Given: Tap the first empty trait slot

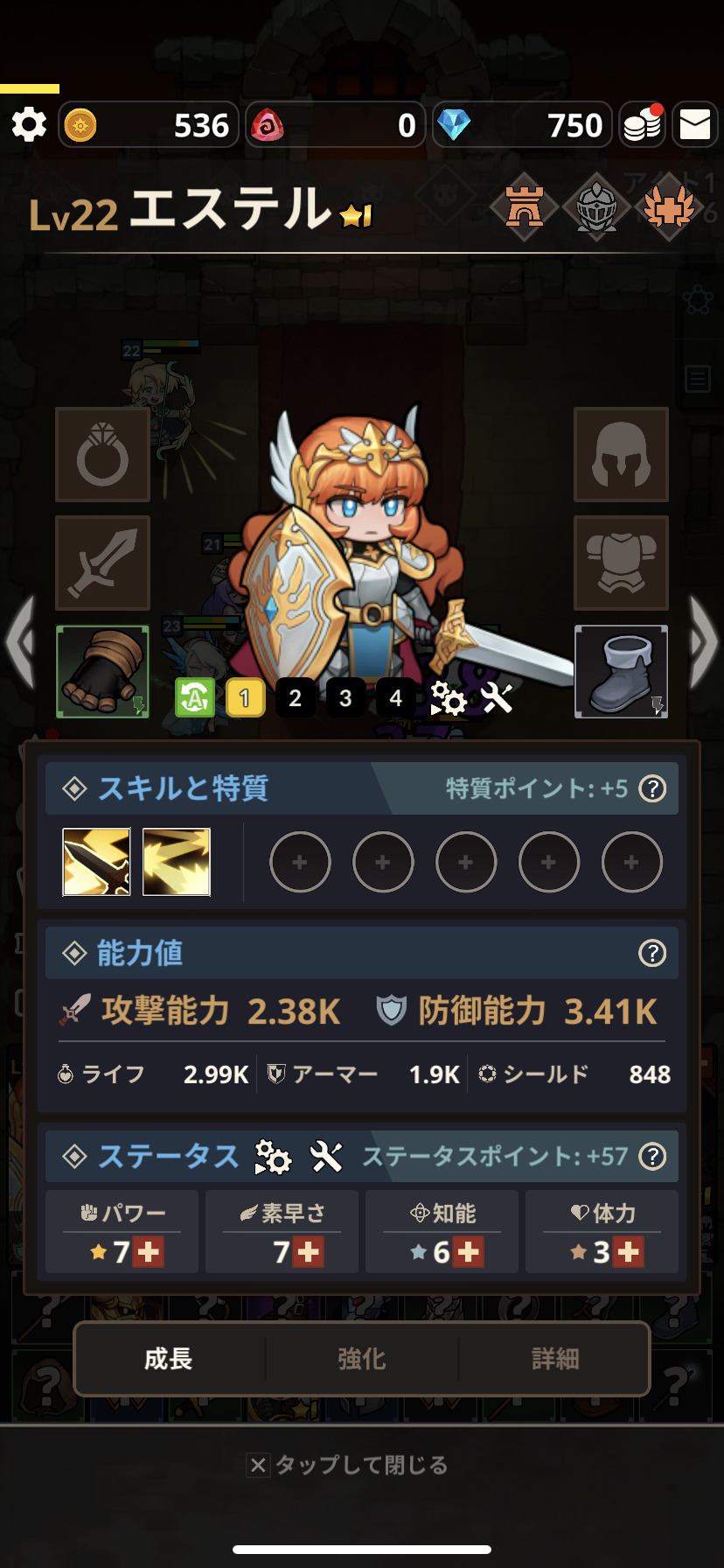Looking at the screenshot, I should (x=300, y=862).
